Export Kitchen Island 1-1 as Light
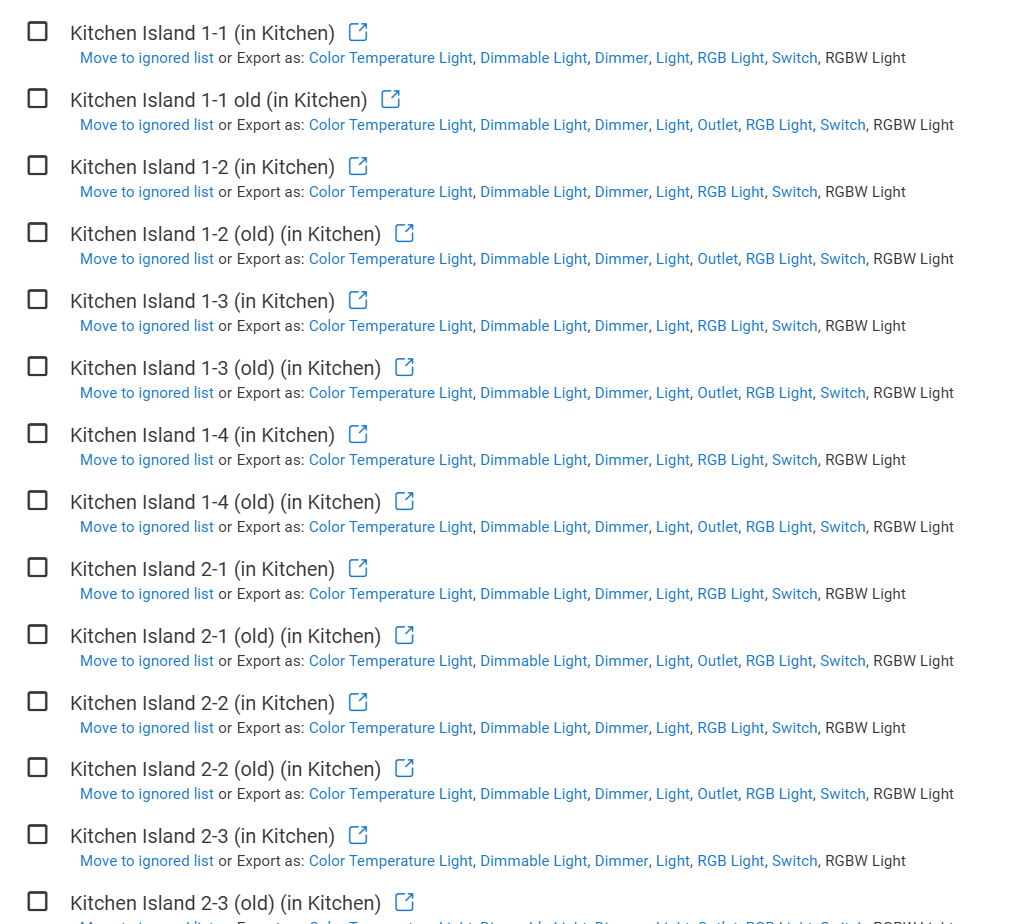 [x=672, y=58]
